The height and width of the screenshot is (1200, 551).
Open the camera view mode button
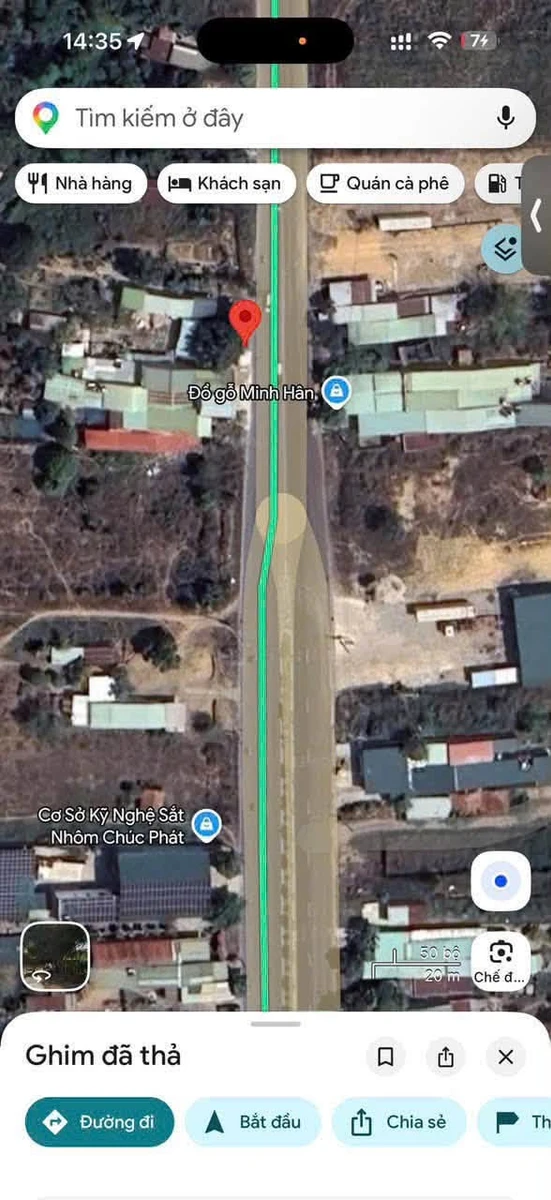click(x=500, y=961)
